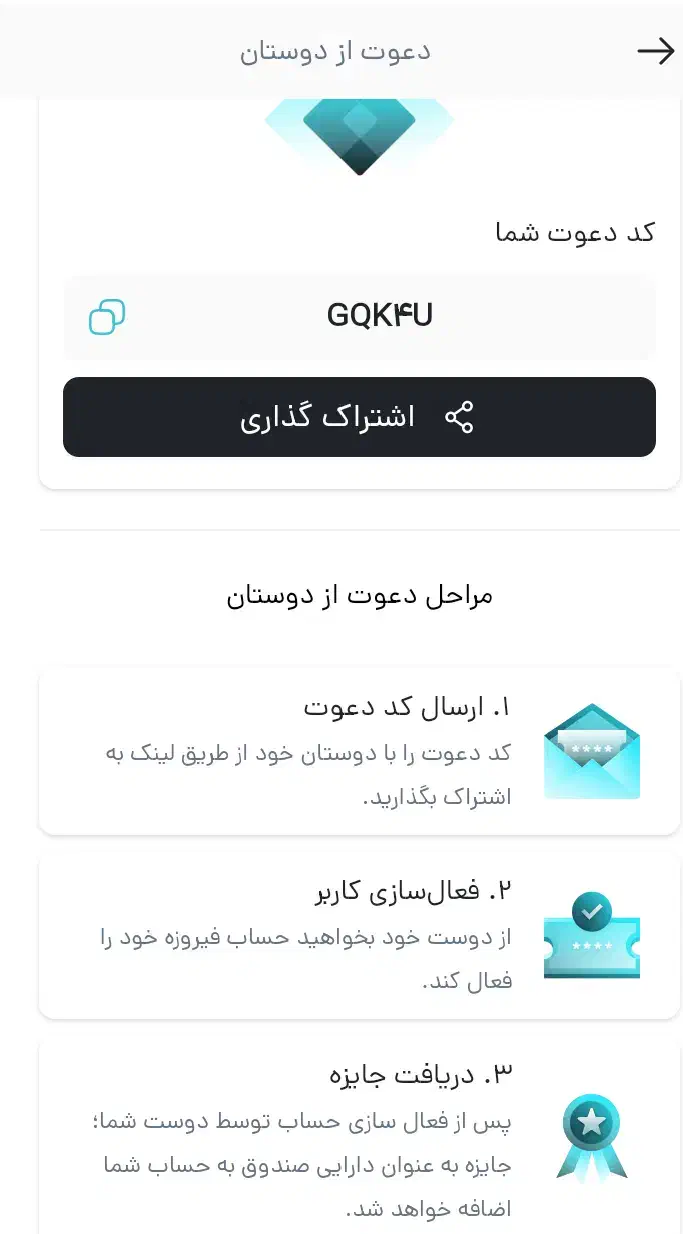This screenshot has width=683, height=1234.
Task: Copy the invite code GQK4U
Action: pos(107,317)
